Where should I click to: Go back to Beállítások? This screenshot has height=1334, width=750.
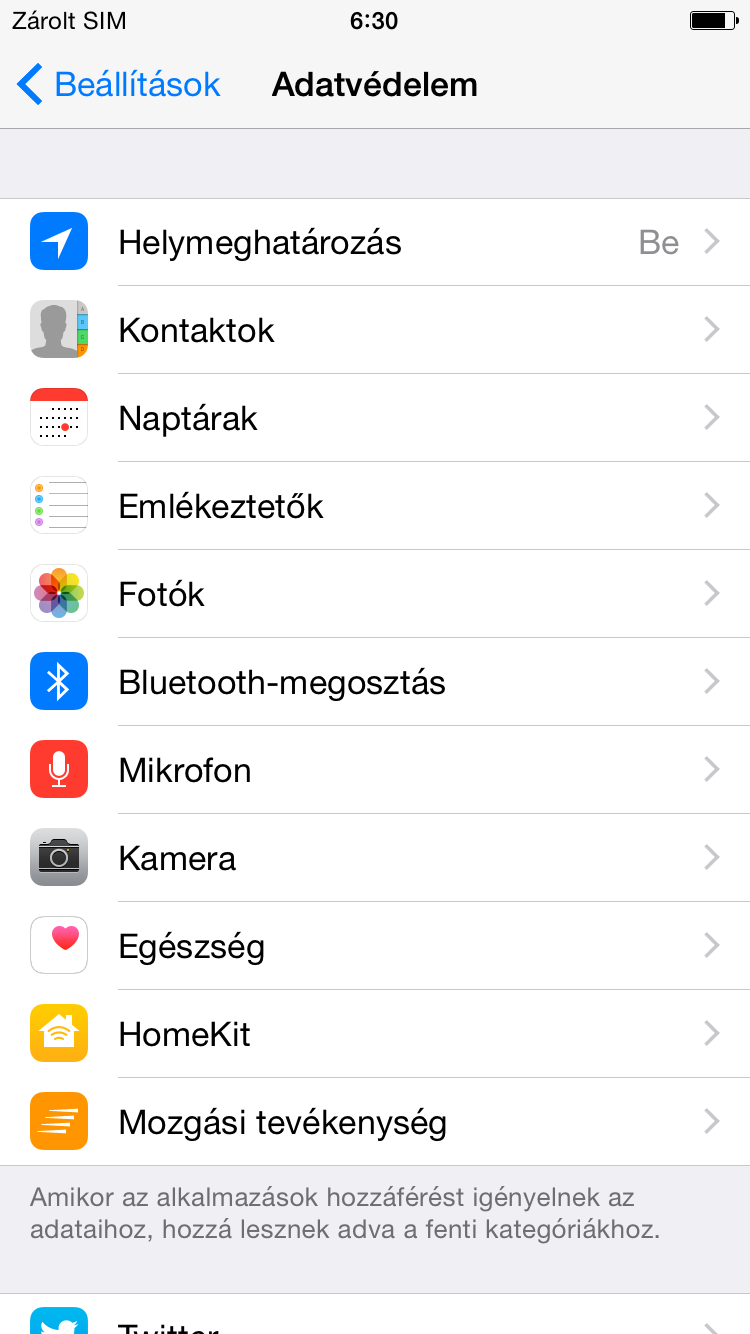coord(120,85)
